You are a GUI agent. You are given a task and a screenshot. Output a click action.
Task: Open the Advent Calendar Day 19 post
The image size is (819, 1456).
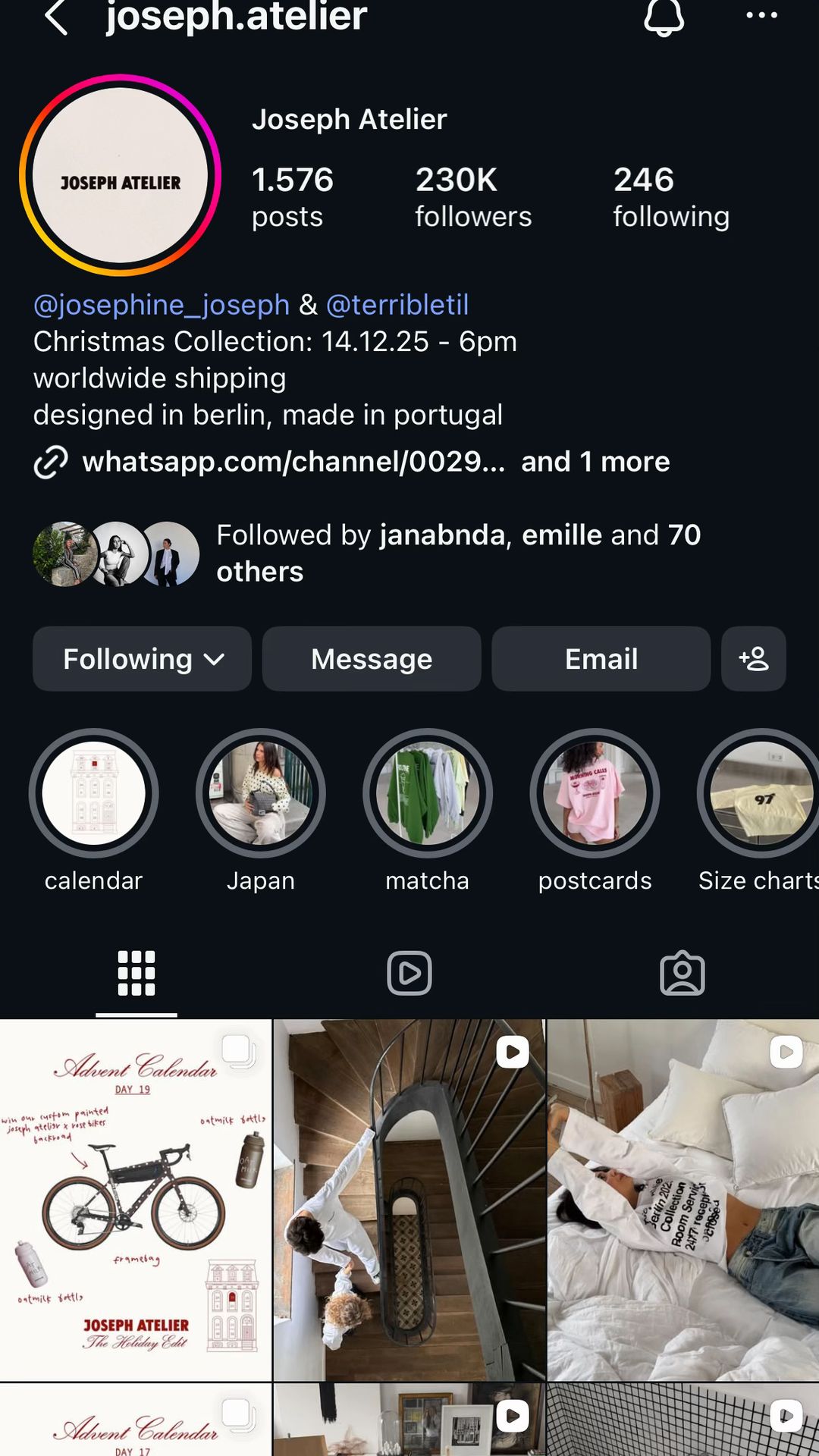(136, 1200)
